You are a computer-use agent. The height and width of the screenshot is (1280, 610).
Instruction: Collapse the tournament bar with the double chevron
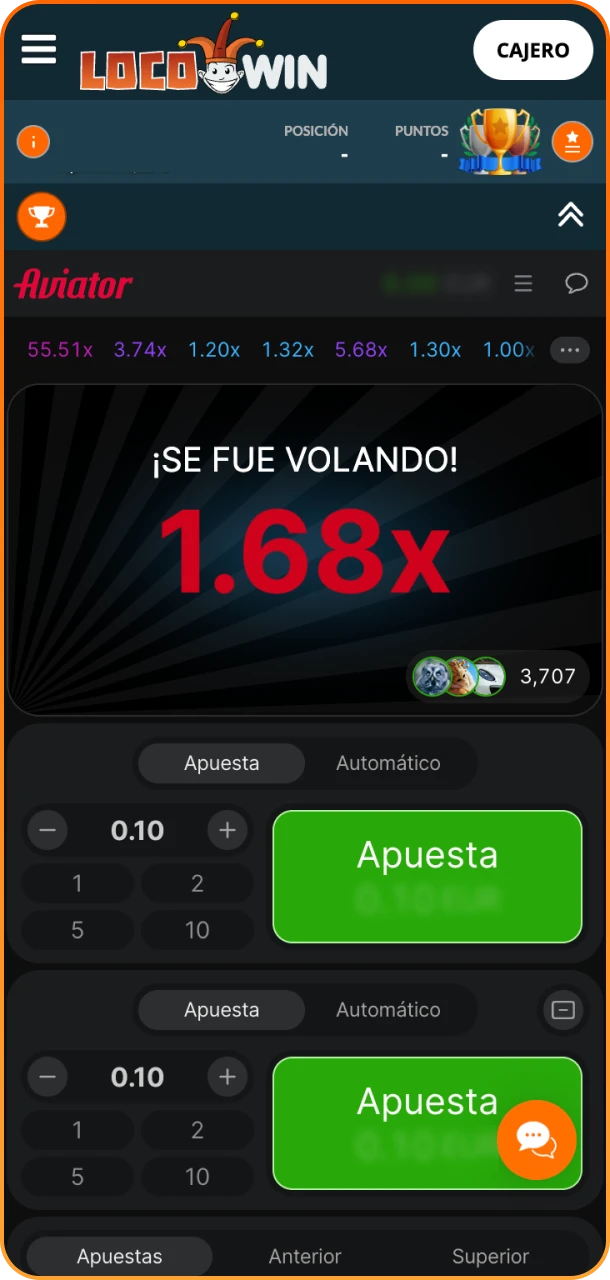coord(570,215)
